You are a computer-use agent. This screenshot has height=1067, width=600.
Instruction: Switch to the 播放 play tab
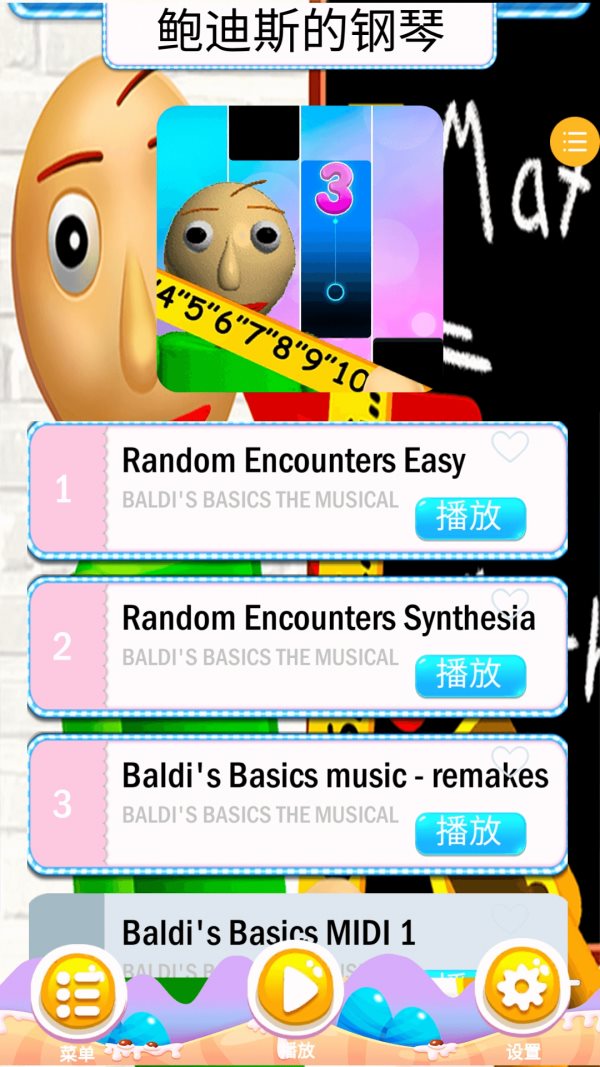pos(297,995)
